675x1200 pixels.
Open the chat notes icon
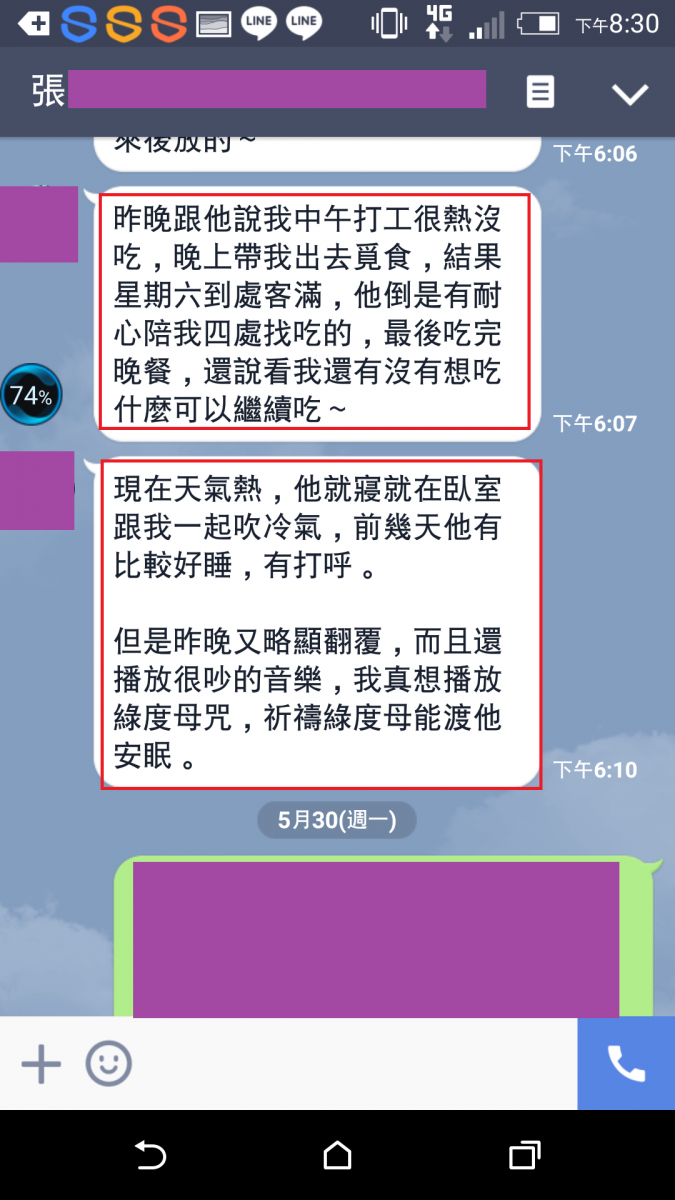pyautogui.click(x=540, y=93)
